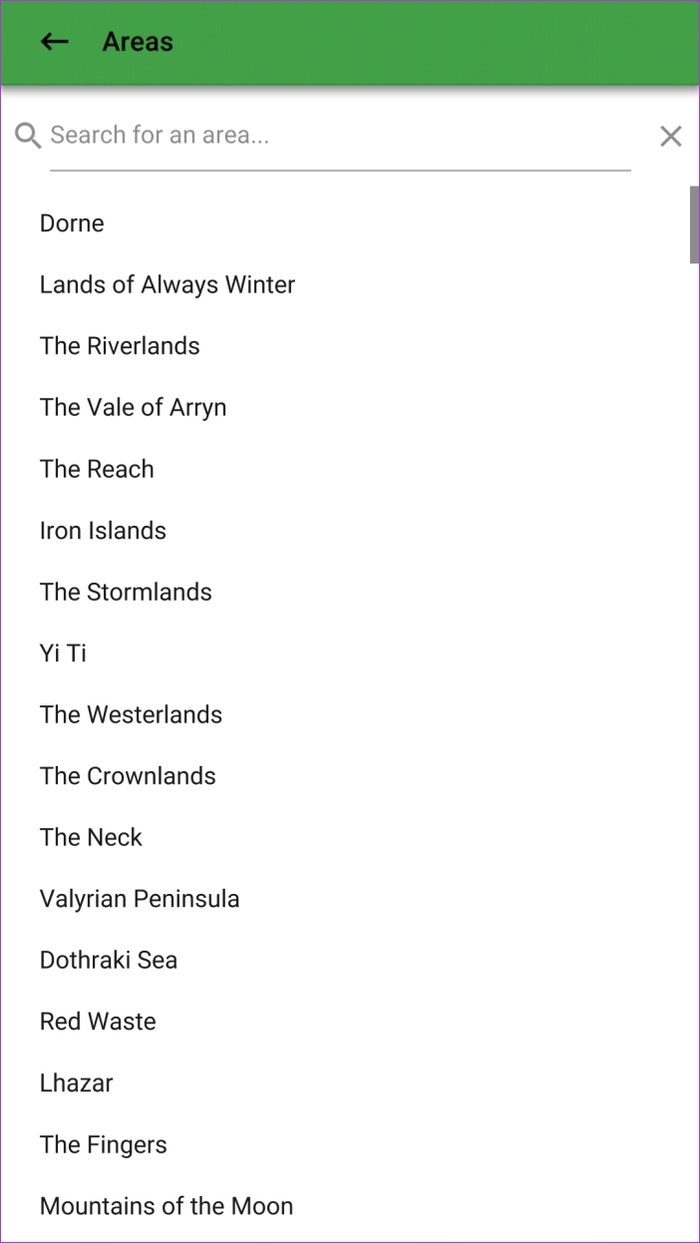Tap the Search for an area field
The width and height of the screenshot is (700, 1243).
(x=340, y=135)
